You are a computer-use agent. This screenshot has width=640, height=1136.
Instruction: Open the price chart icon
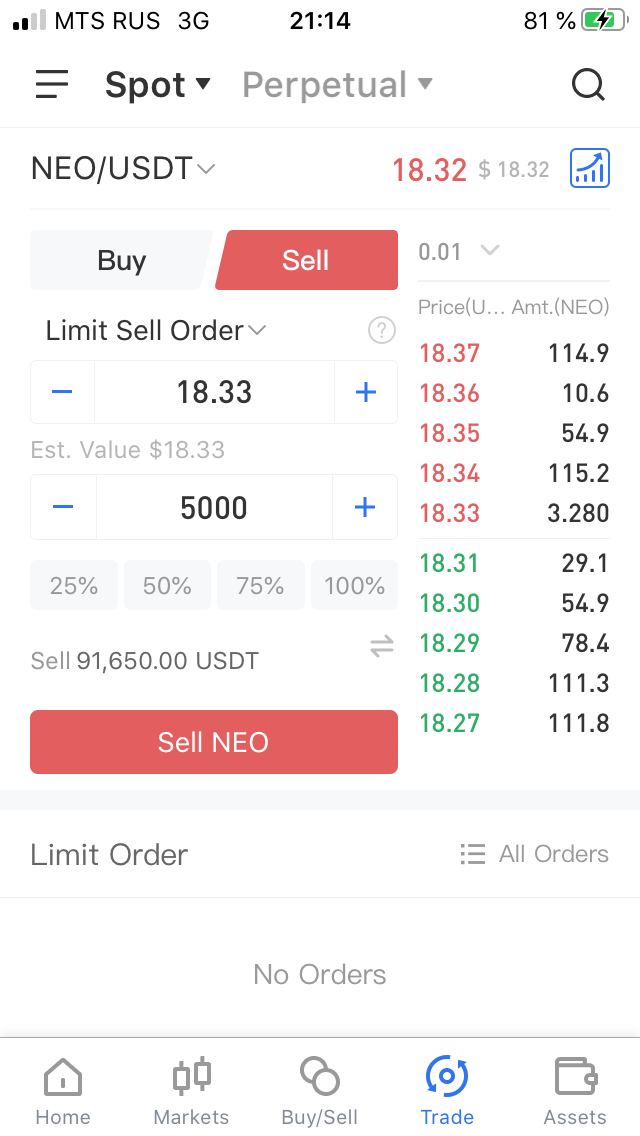point(589,168)
